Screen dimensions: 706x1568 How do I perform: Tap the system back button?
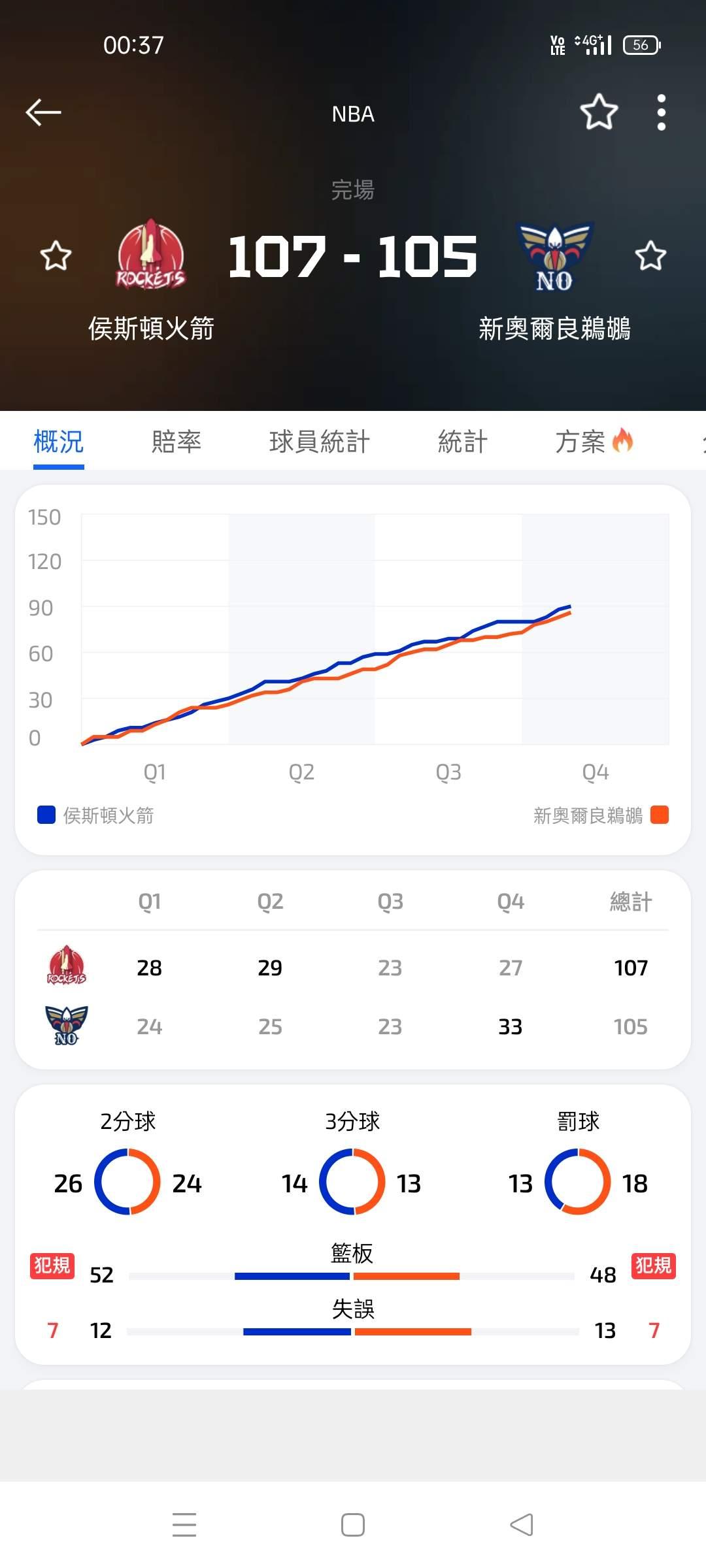[x=521, y=1525]
